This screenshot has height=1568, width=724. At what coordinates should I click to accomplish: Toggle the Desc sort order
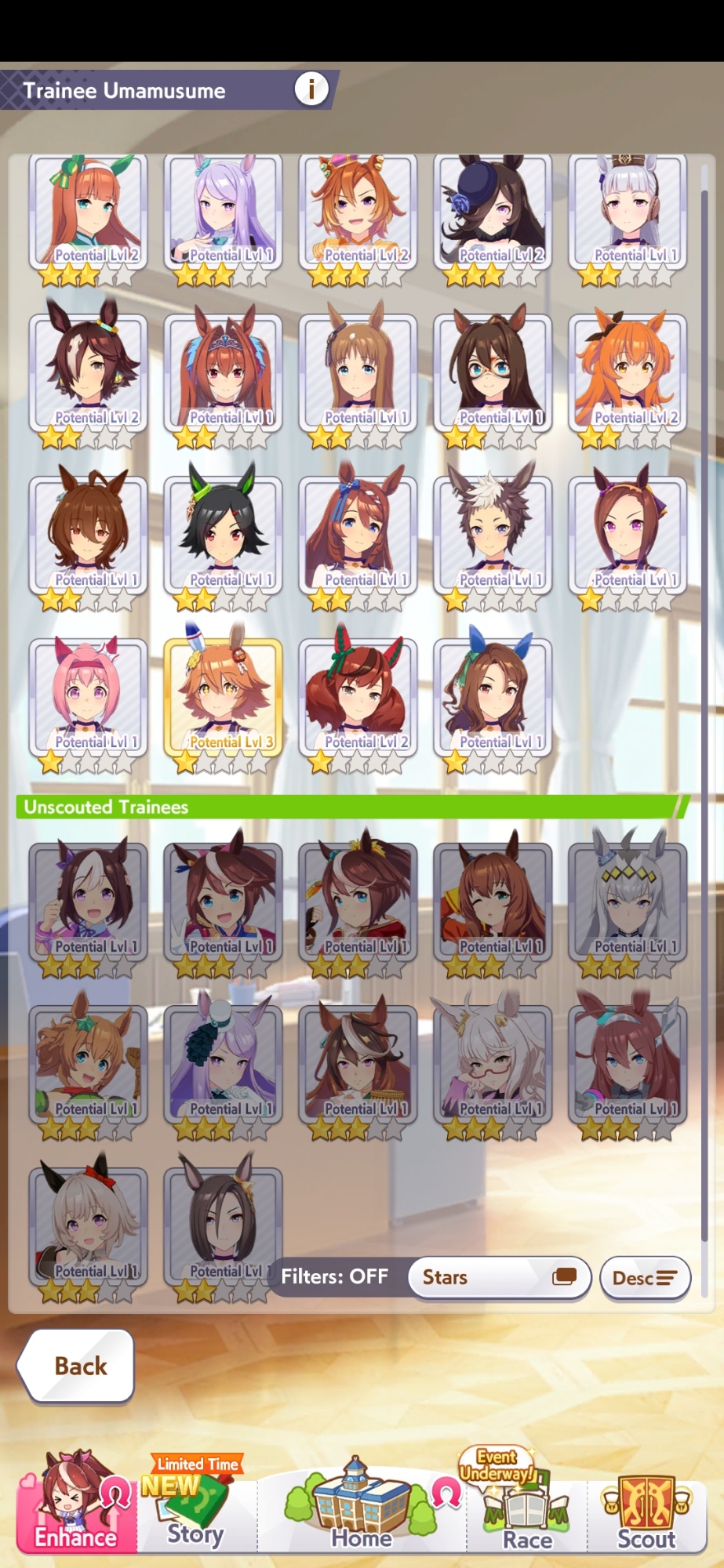pos(645,1278)
